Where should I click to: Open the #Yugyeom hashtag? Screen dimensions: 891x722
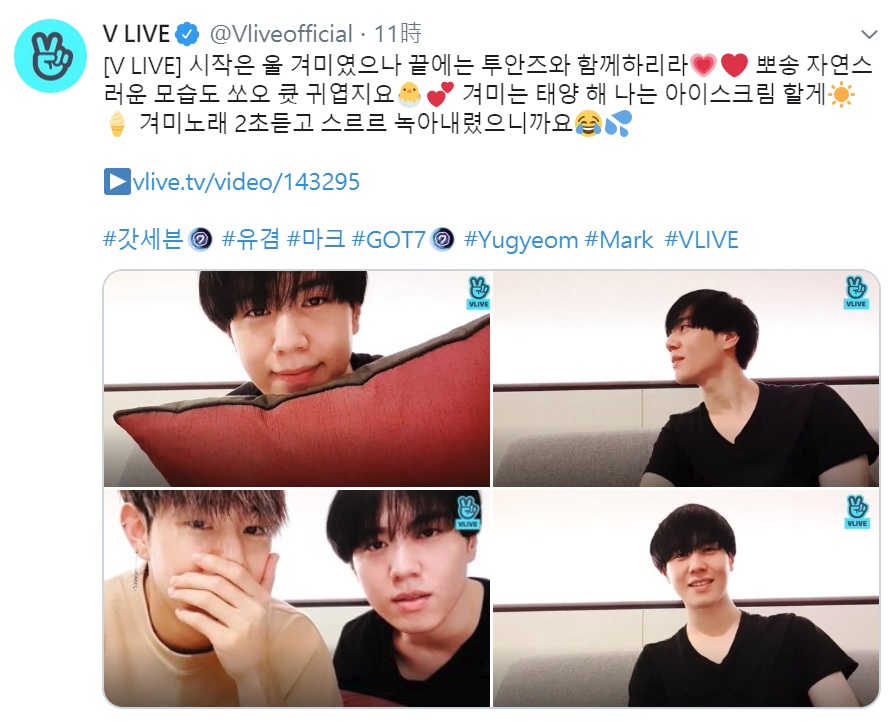pyautogui.click(x=521, y=240)
